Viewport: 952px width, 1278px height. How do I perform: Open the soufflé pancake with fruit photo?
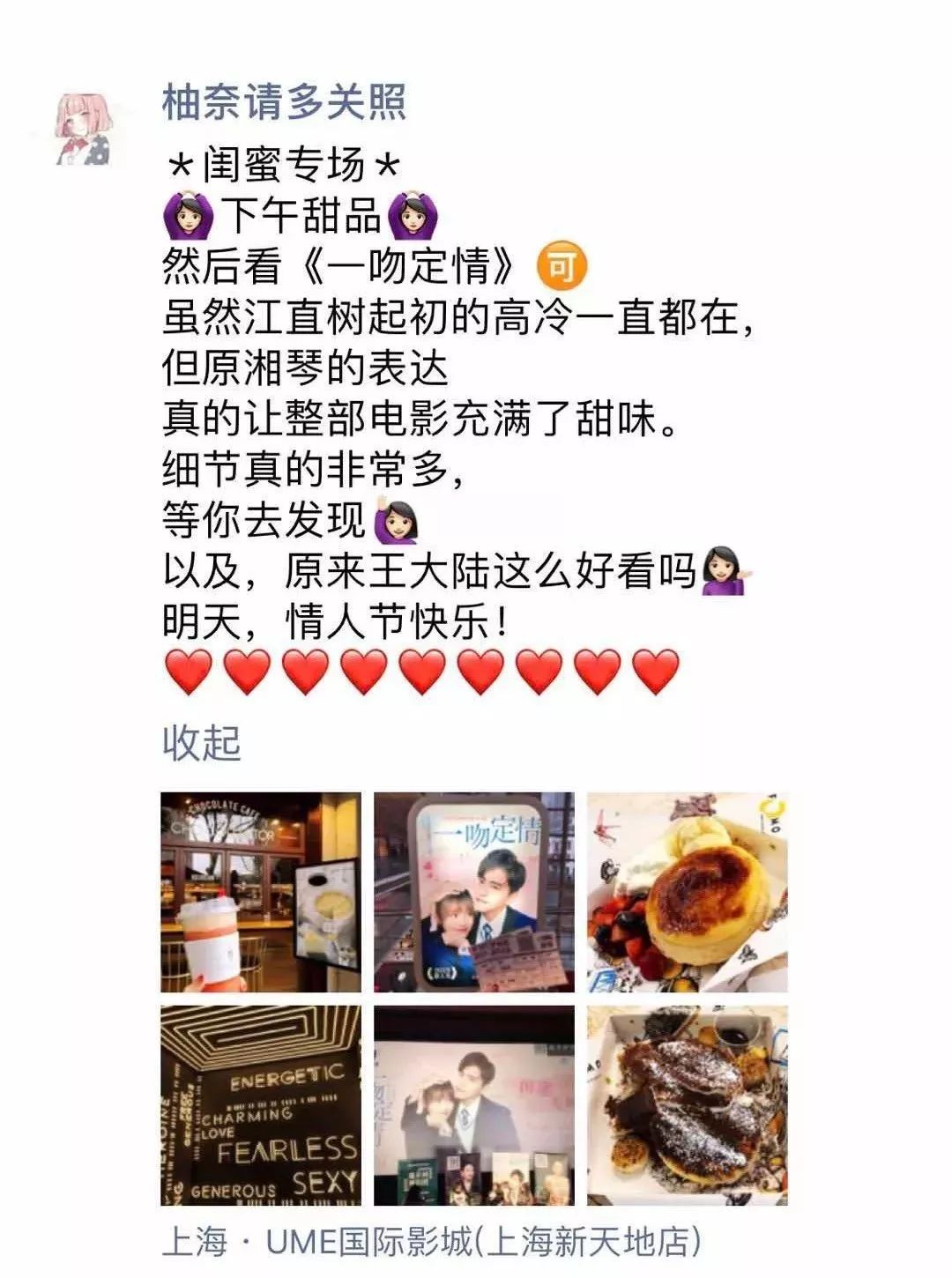[688, 892]
